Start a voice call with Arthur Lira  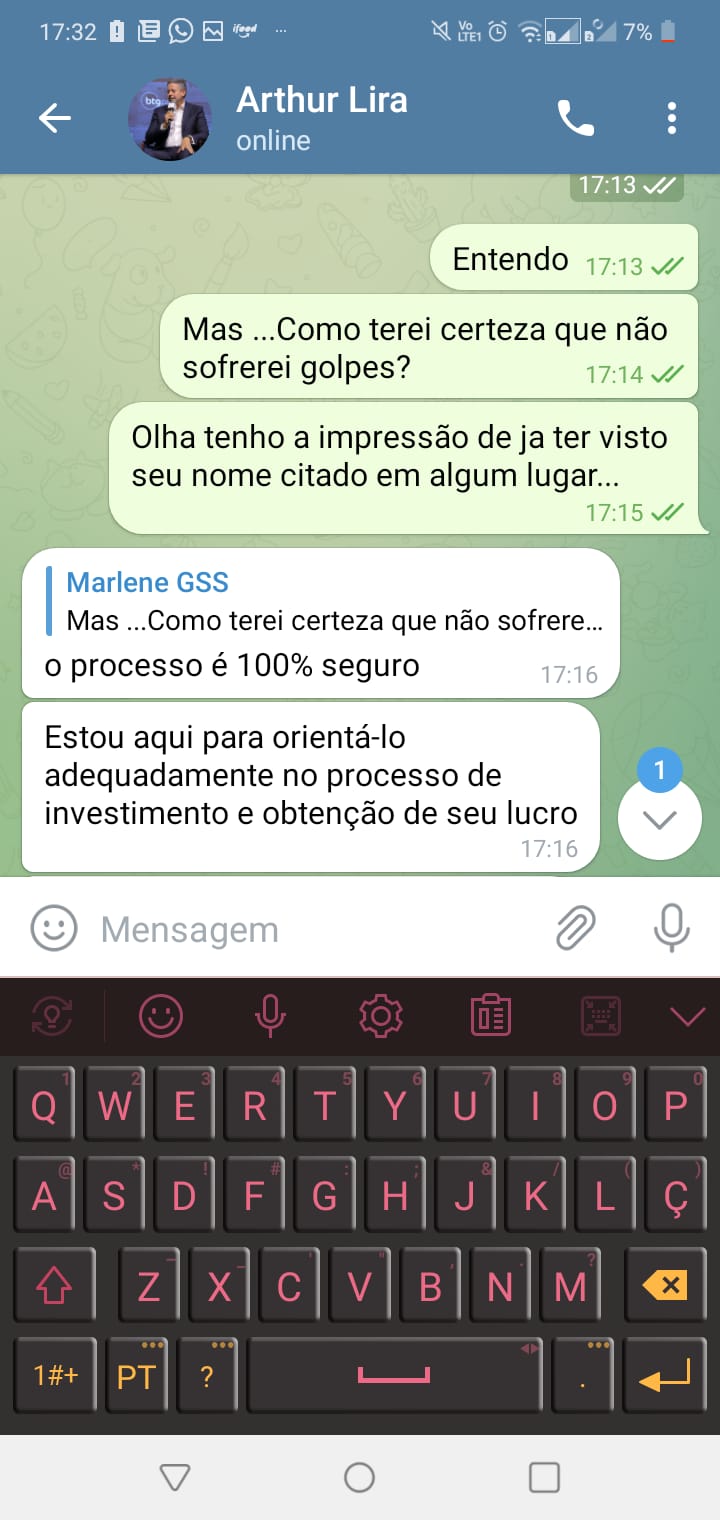click(x=575, y=119)
